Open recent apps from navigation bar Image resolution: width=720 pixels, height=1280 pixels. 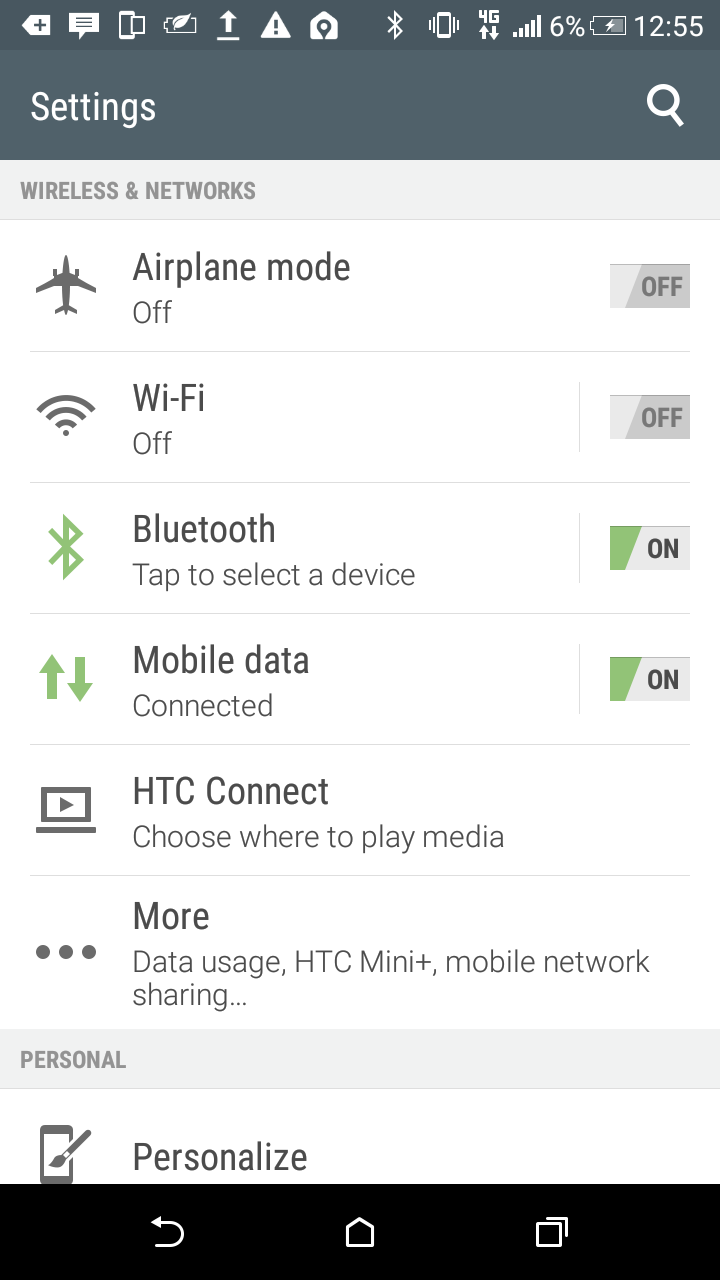(551, 1233)
